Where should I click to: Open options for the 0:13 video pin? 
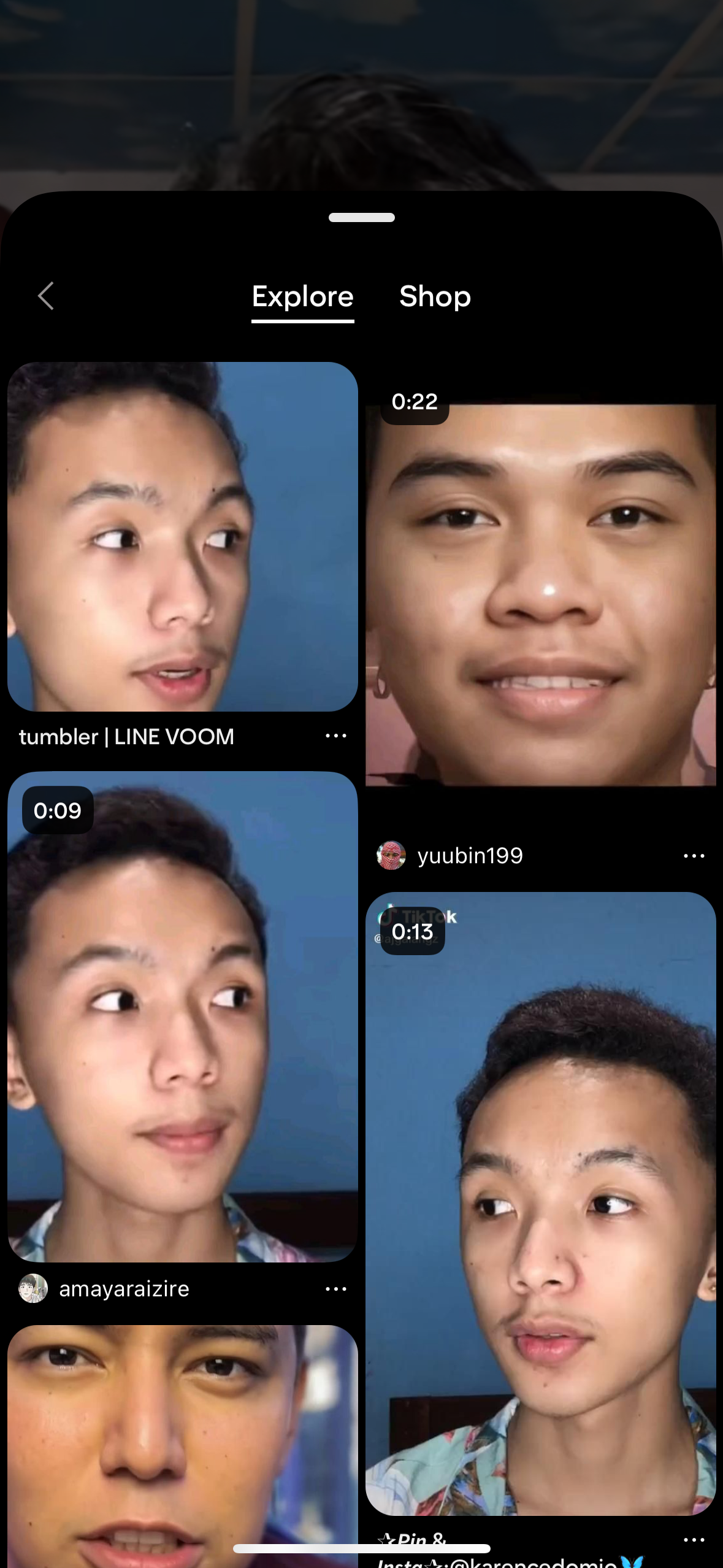[694, 1540]
